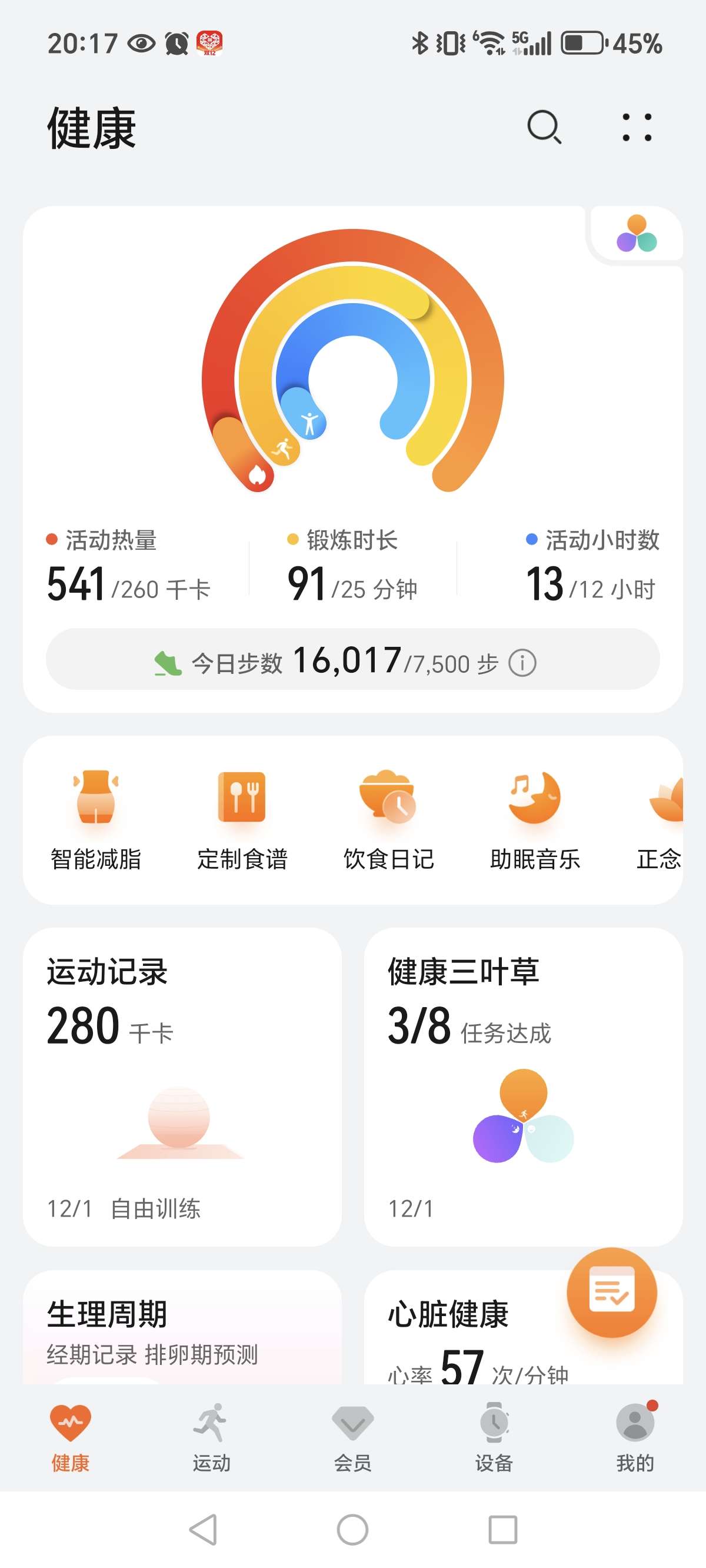Image resolution: width=706 pixels, height=1568 pixels.
Task: Open the 运动记录 workout records card
Action: (x=182, y=1084)
